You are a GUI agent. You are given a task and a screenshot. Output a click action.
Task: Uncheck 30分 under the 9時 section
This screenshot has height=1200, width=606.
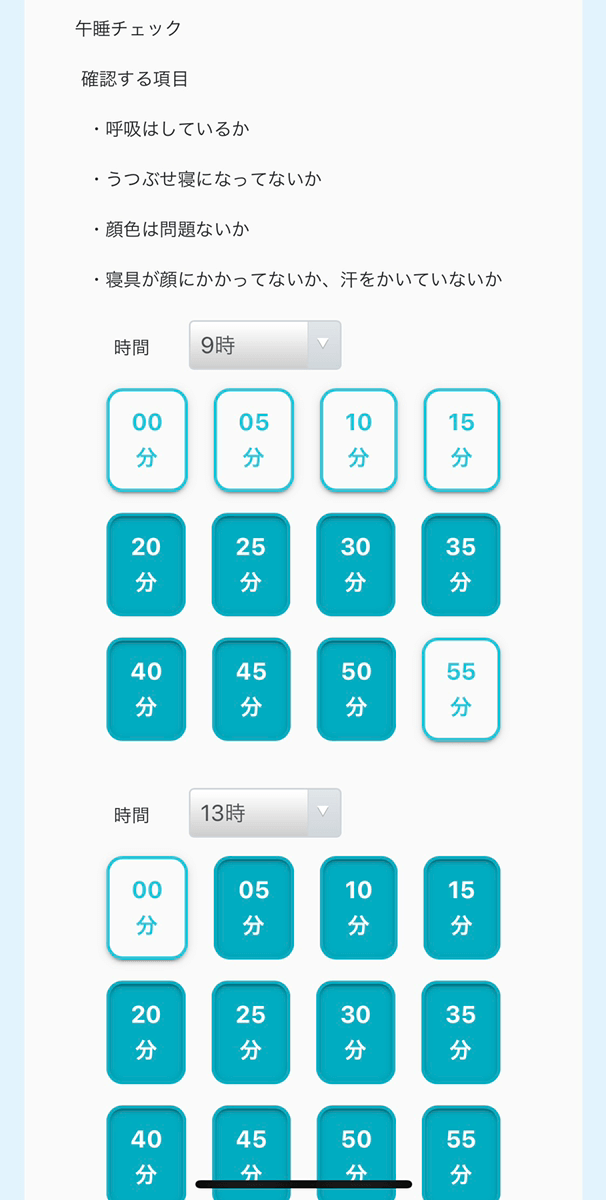click(356, 564)
